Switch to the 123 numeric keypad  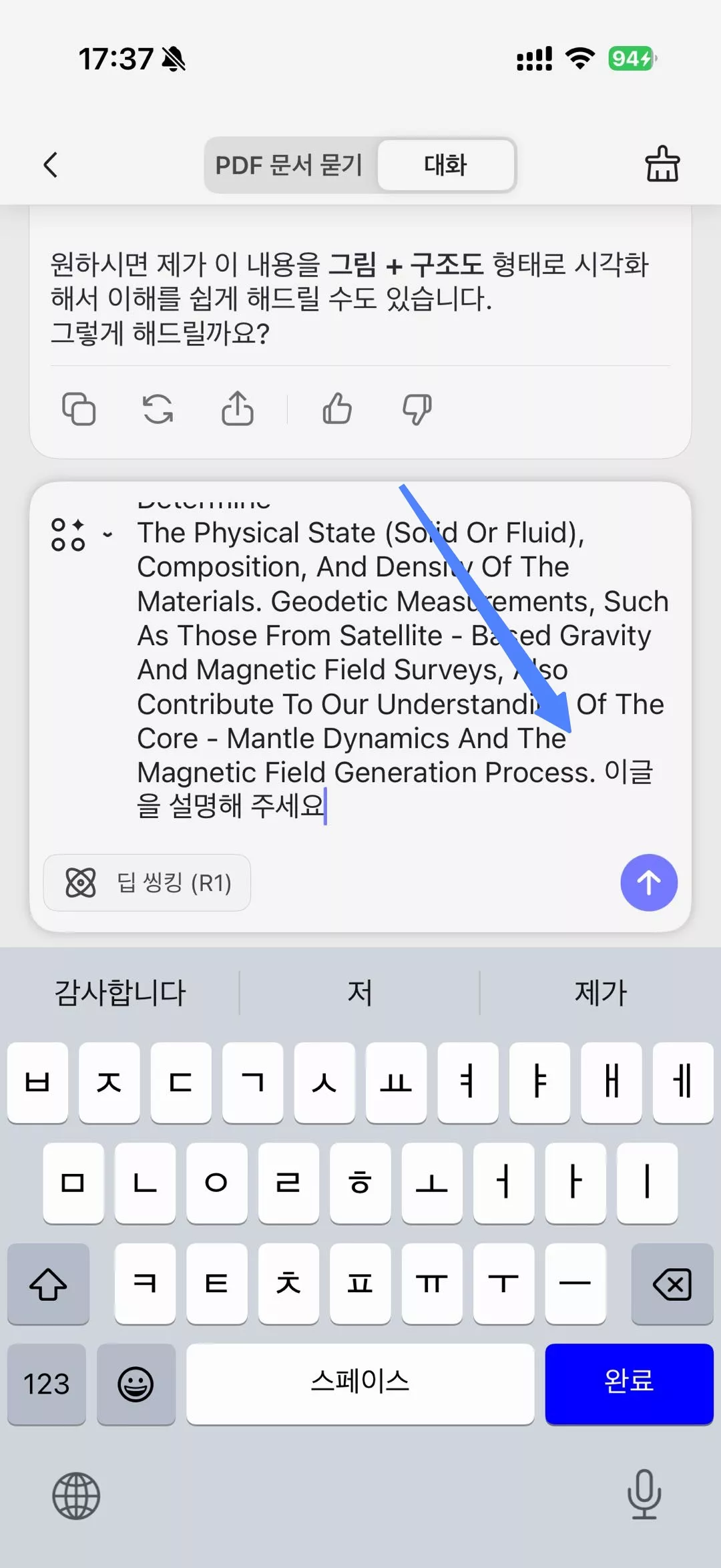pyautogui.click(x=47, y=1384)
